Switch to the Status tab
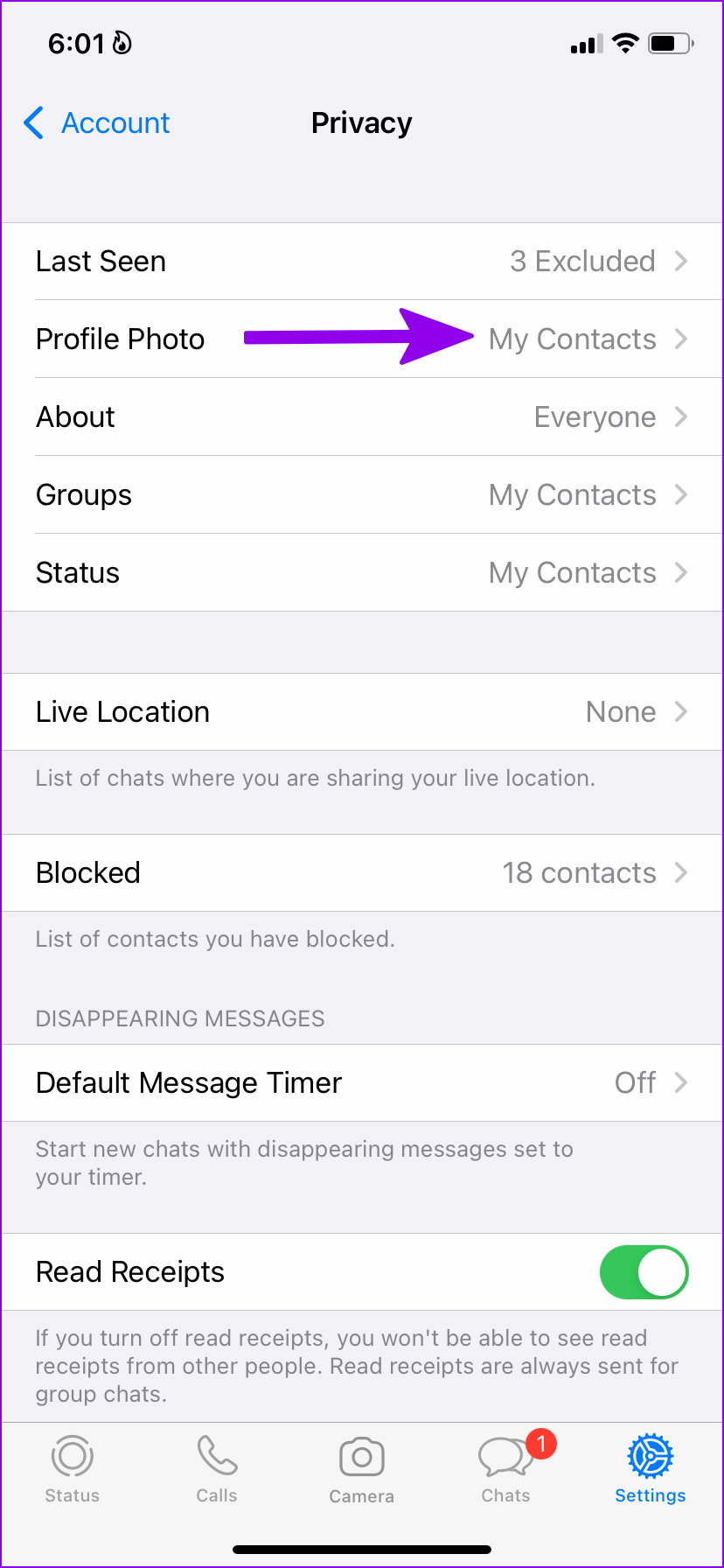 [x=73, y=1470]
